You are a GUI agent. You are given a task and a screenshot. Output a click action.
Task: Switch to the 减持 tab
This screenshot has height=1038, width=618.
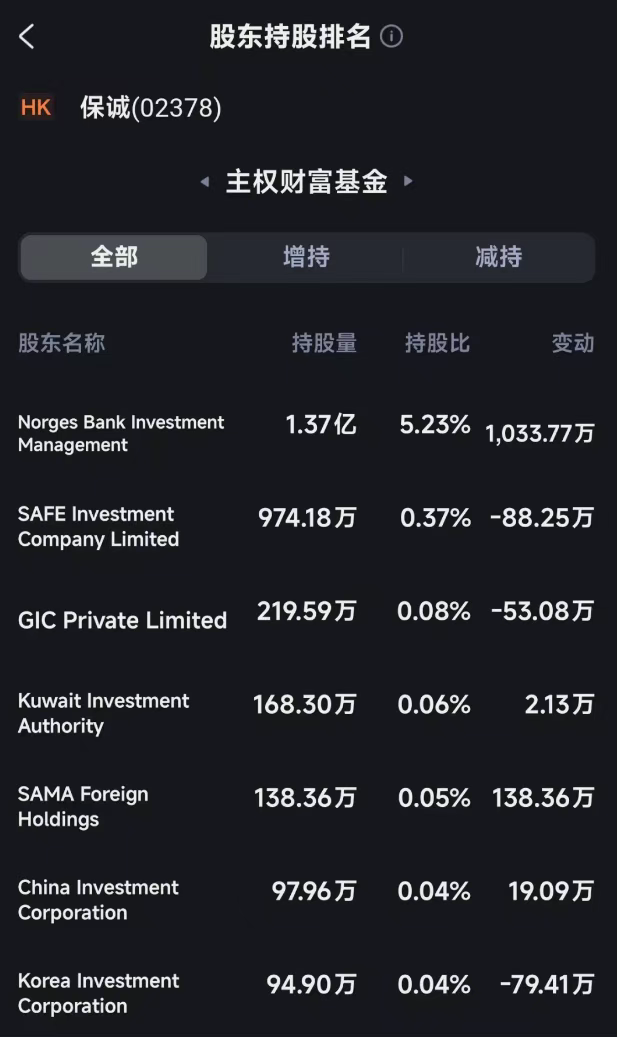[x=498, y=257]
